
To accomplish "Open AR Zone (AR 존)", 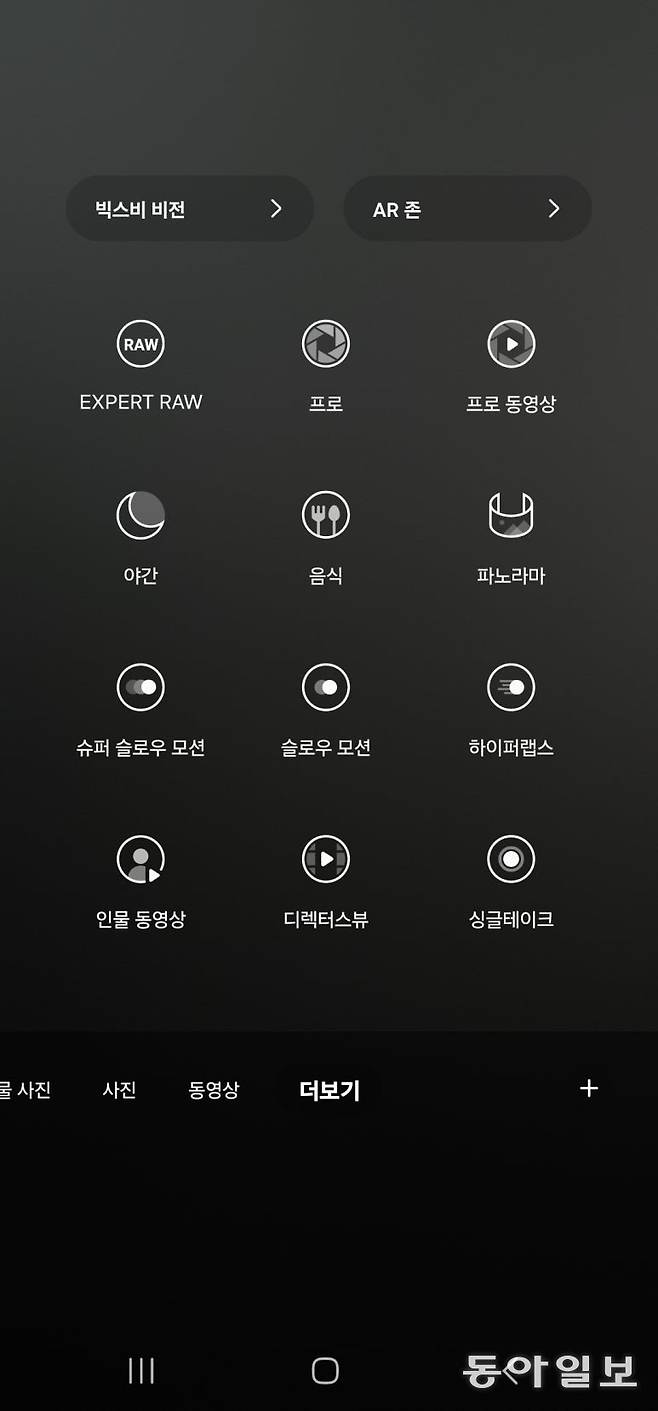I will 467,209.
